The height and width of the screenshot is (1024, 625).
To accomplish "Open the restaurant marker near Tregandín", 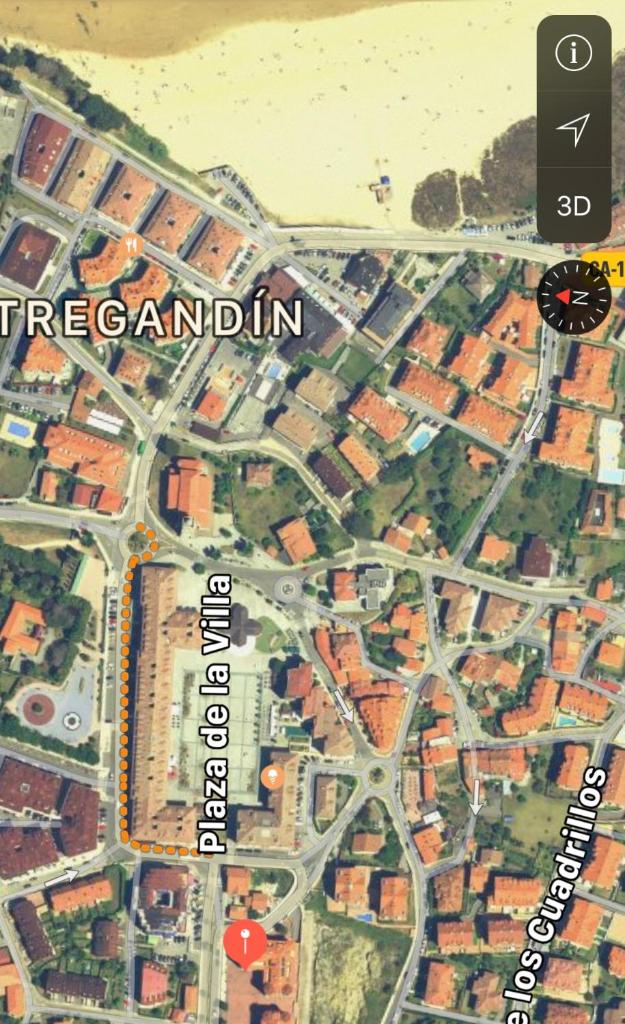I will point(132,246).
